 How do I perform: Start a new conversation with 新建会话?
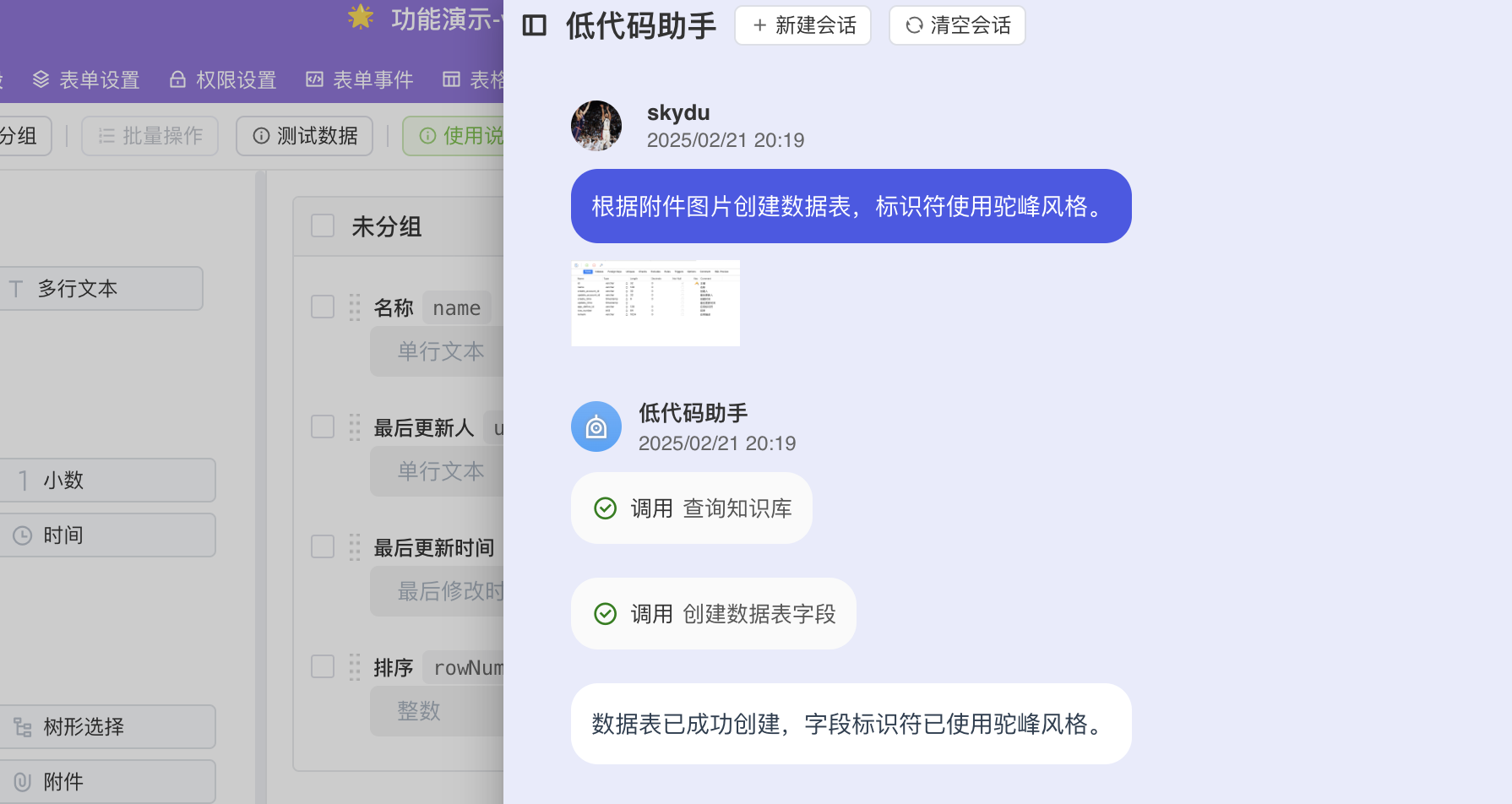(x=802, y=25)
